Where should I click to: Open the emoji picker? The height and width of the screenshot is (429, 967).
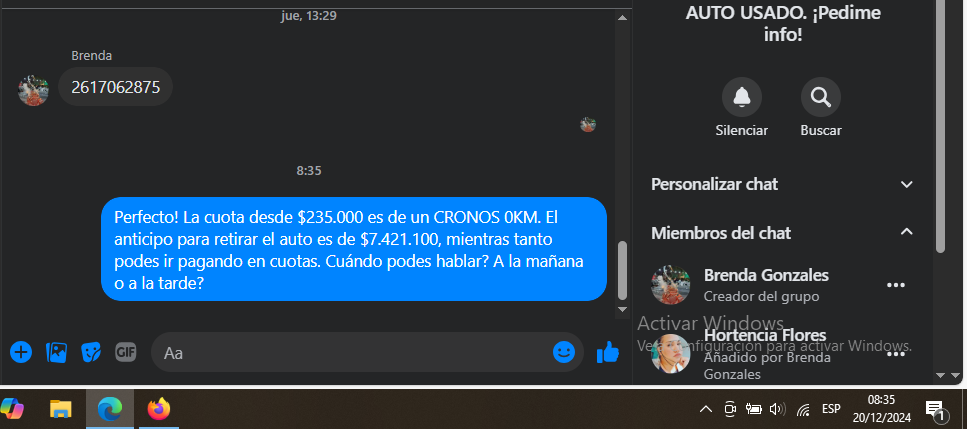click(x=564, y=352)
